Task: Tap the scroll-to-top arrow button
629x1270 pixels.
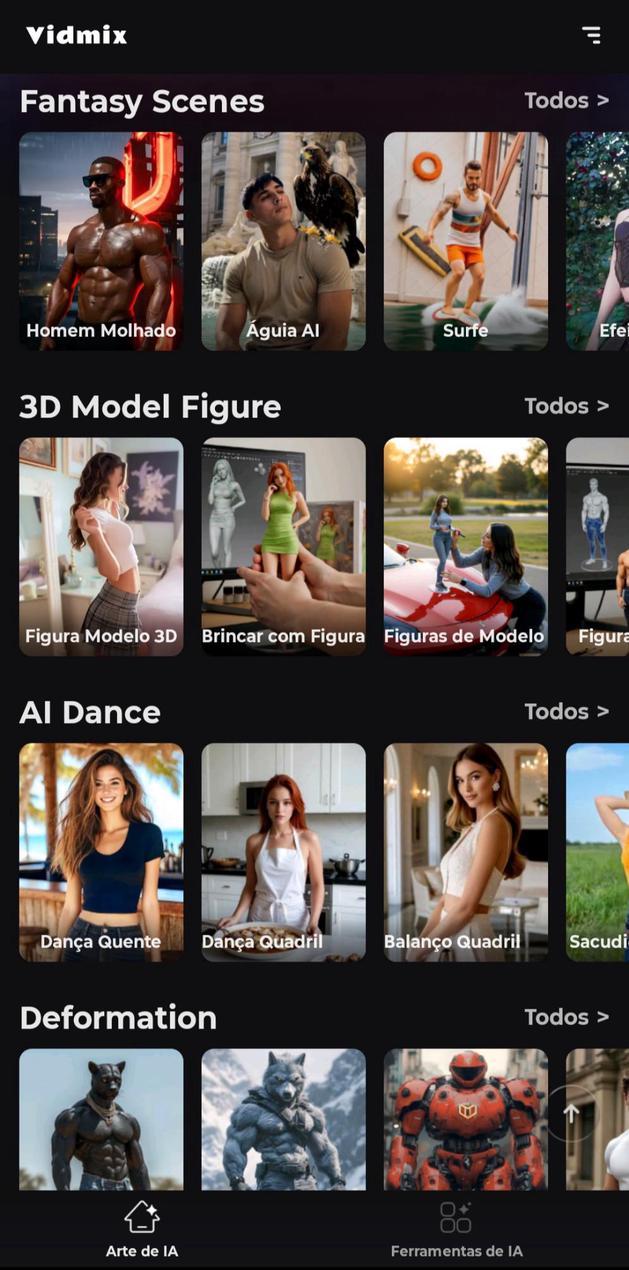Action: pyautogui.click(x=571, y=1113)
